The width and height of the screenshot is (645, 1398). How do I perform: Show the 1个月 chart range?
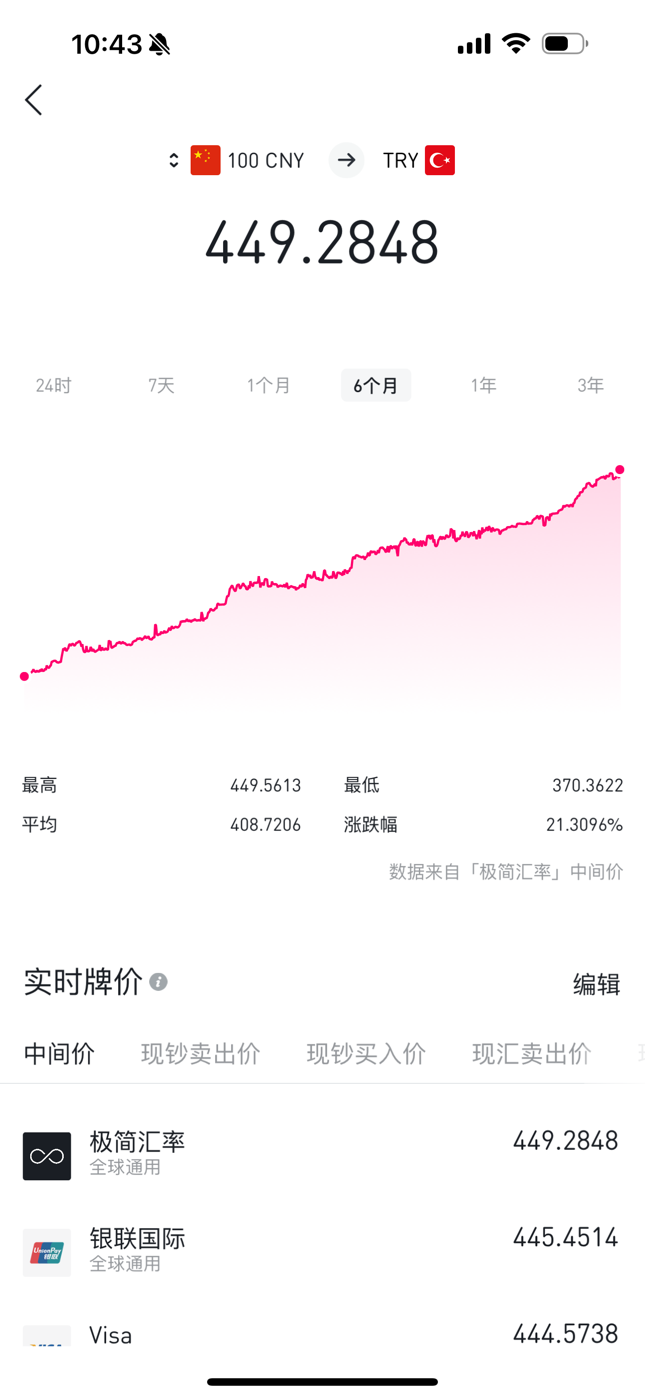(269, 386)
